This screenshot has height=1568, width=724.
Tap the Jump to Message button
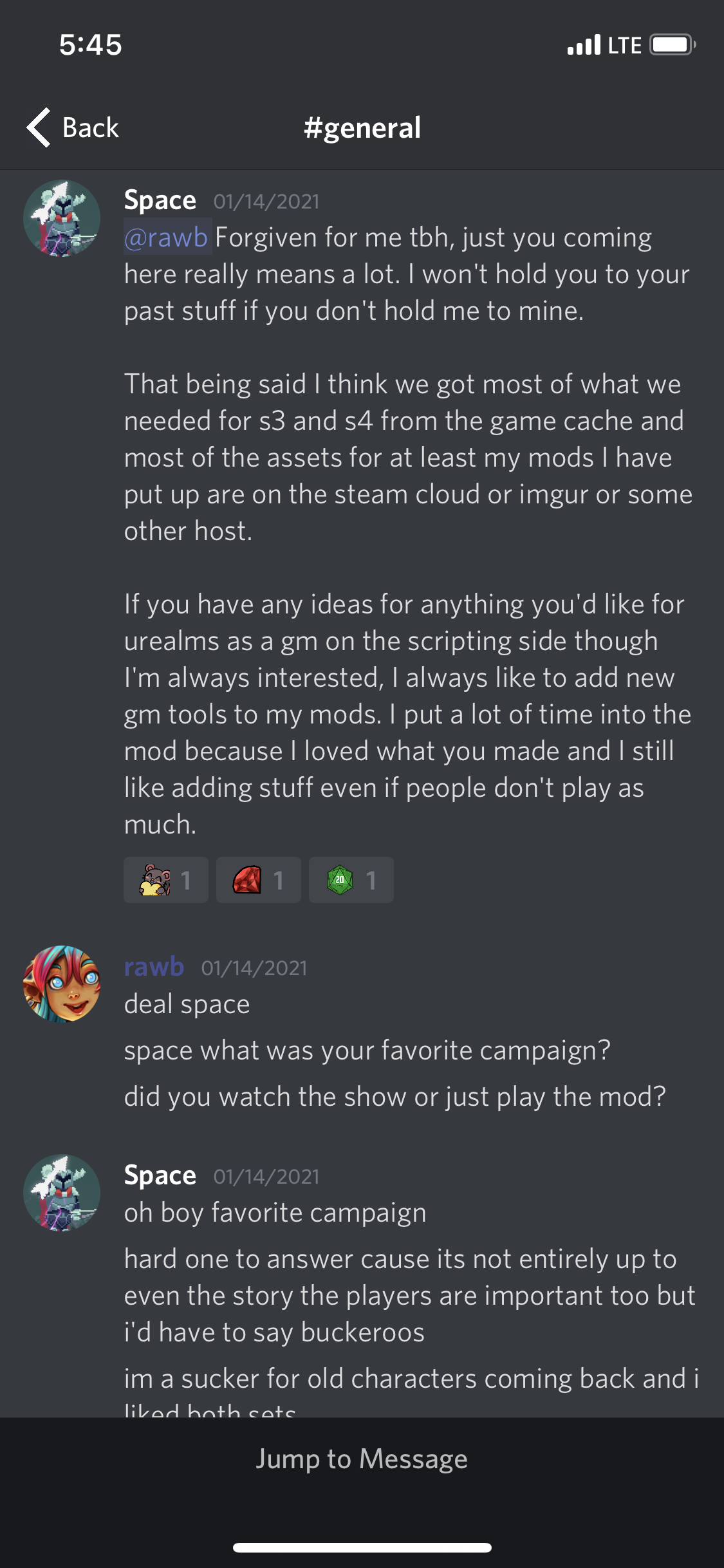point(362,1459)
